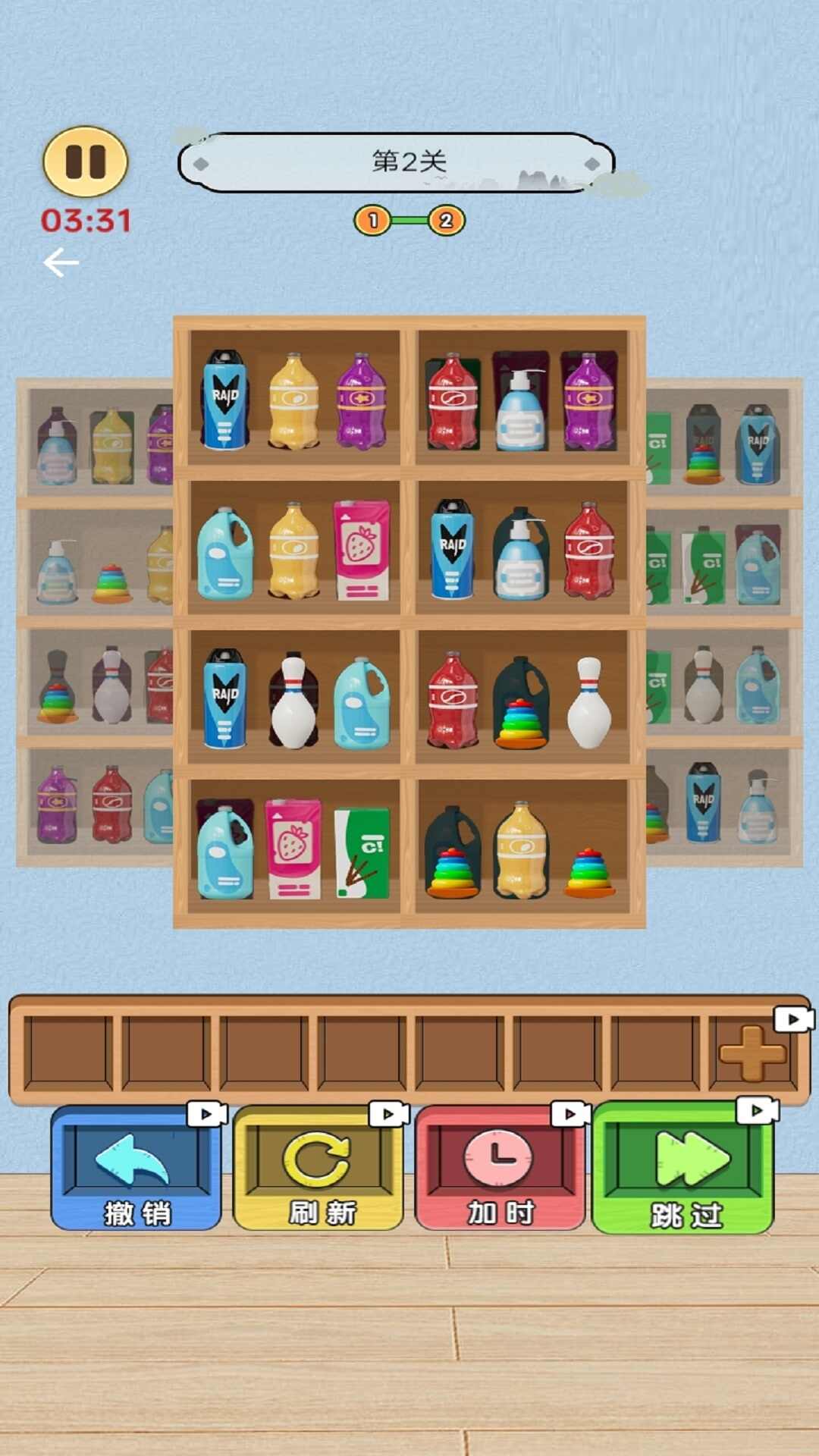The width and height of the screenshot is (819, 1456).
Task: Tap the 撤销 undo button
Action: coord(136,1168)
